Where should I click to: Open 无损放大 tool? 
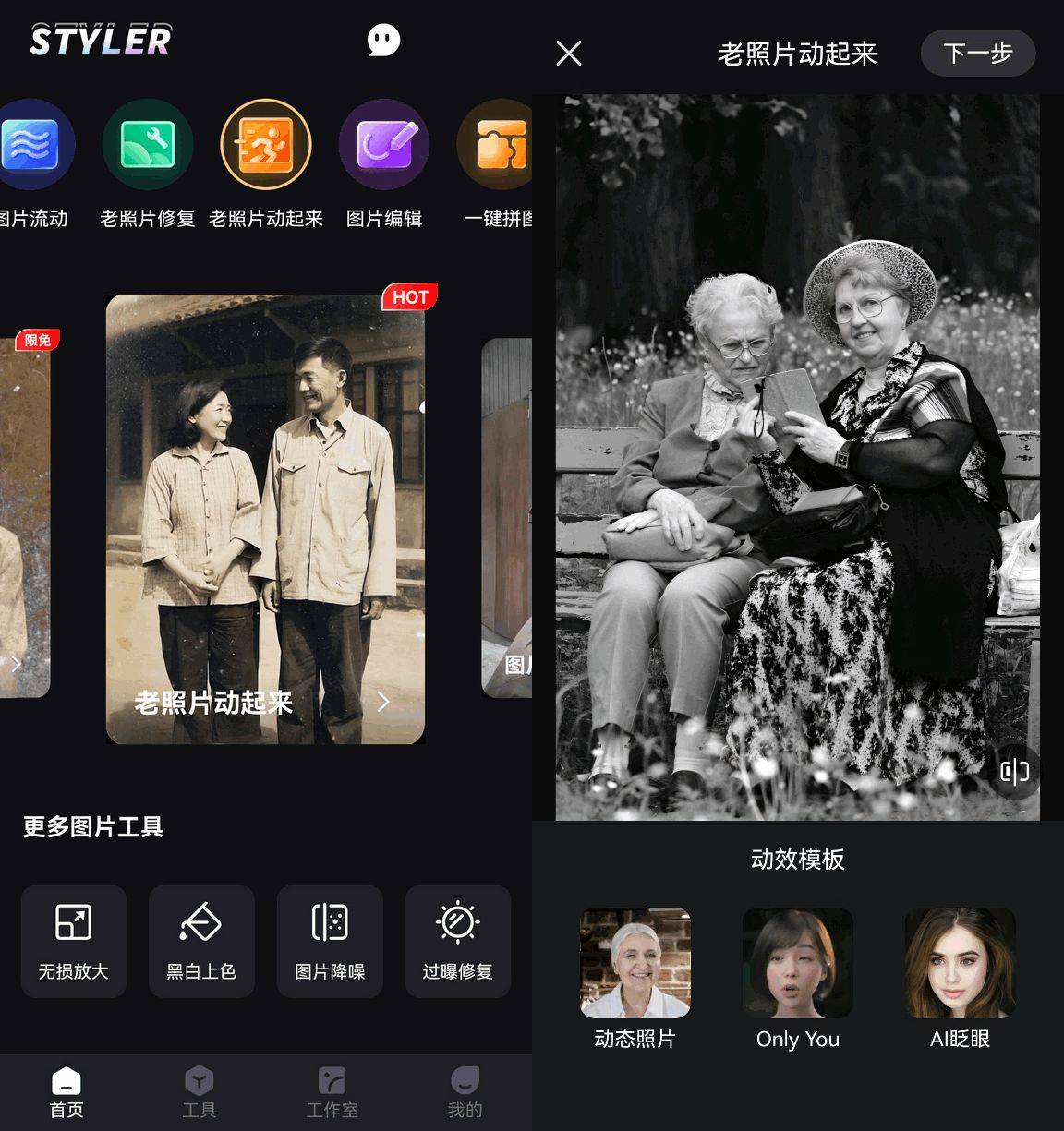coord(74,941)
